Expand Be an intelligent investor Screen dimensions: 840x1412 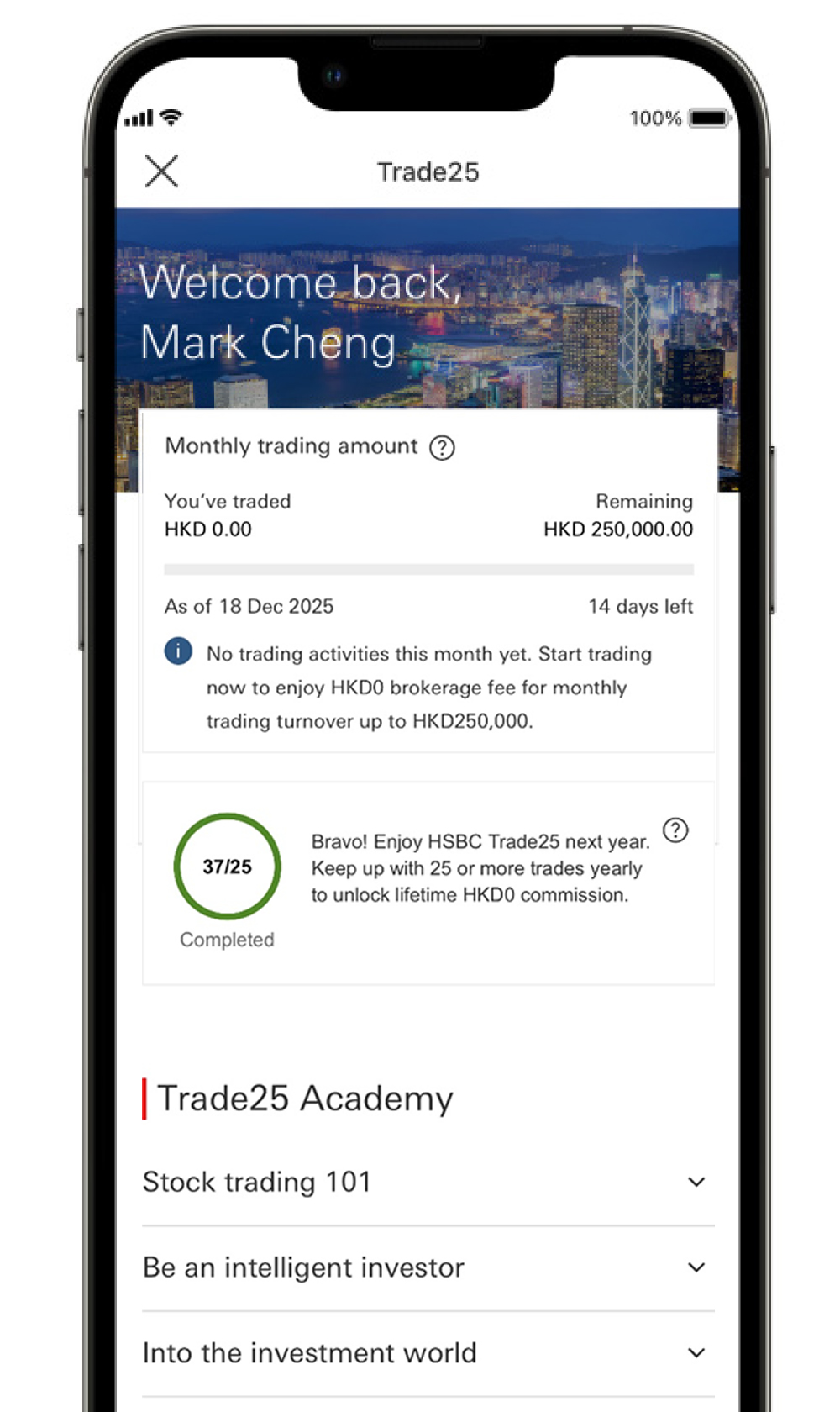click(x=696, y=1267)
